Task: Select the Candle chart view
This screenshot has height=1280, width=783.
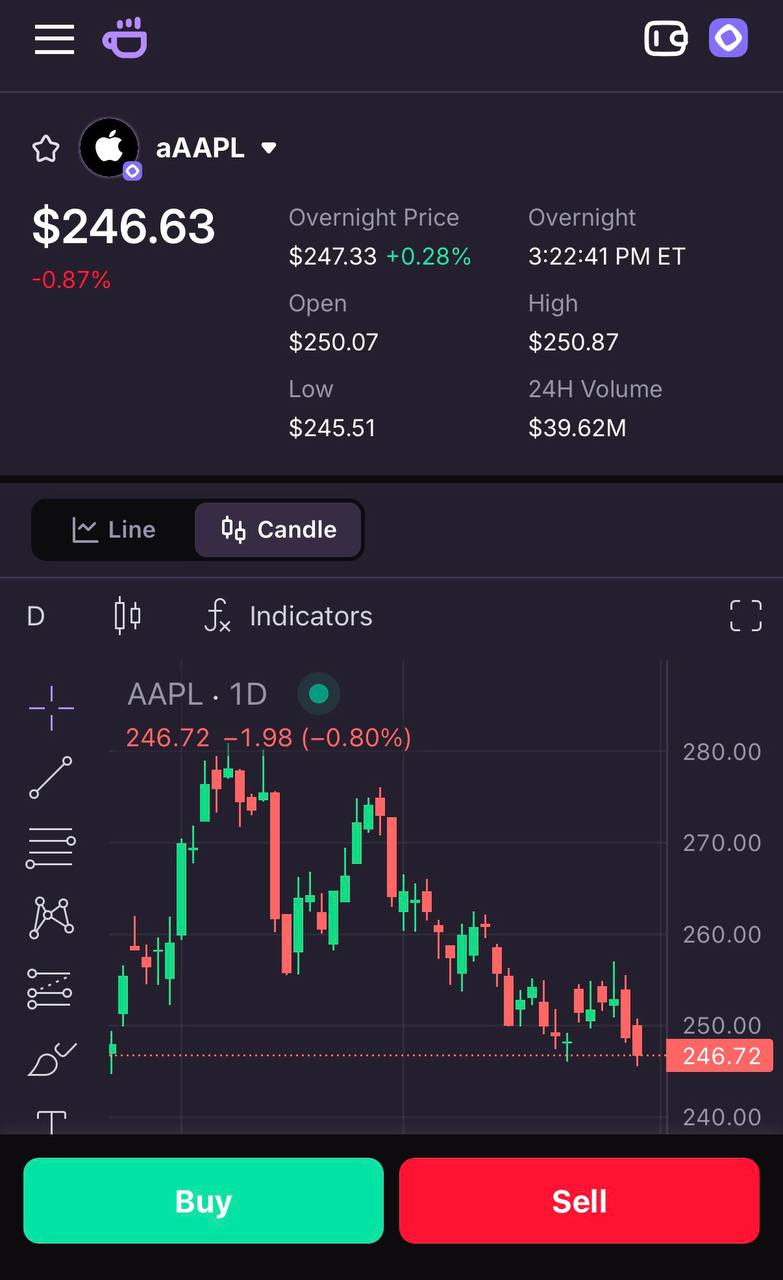Action: pyautogui.click(x=278, y=529)
